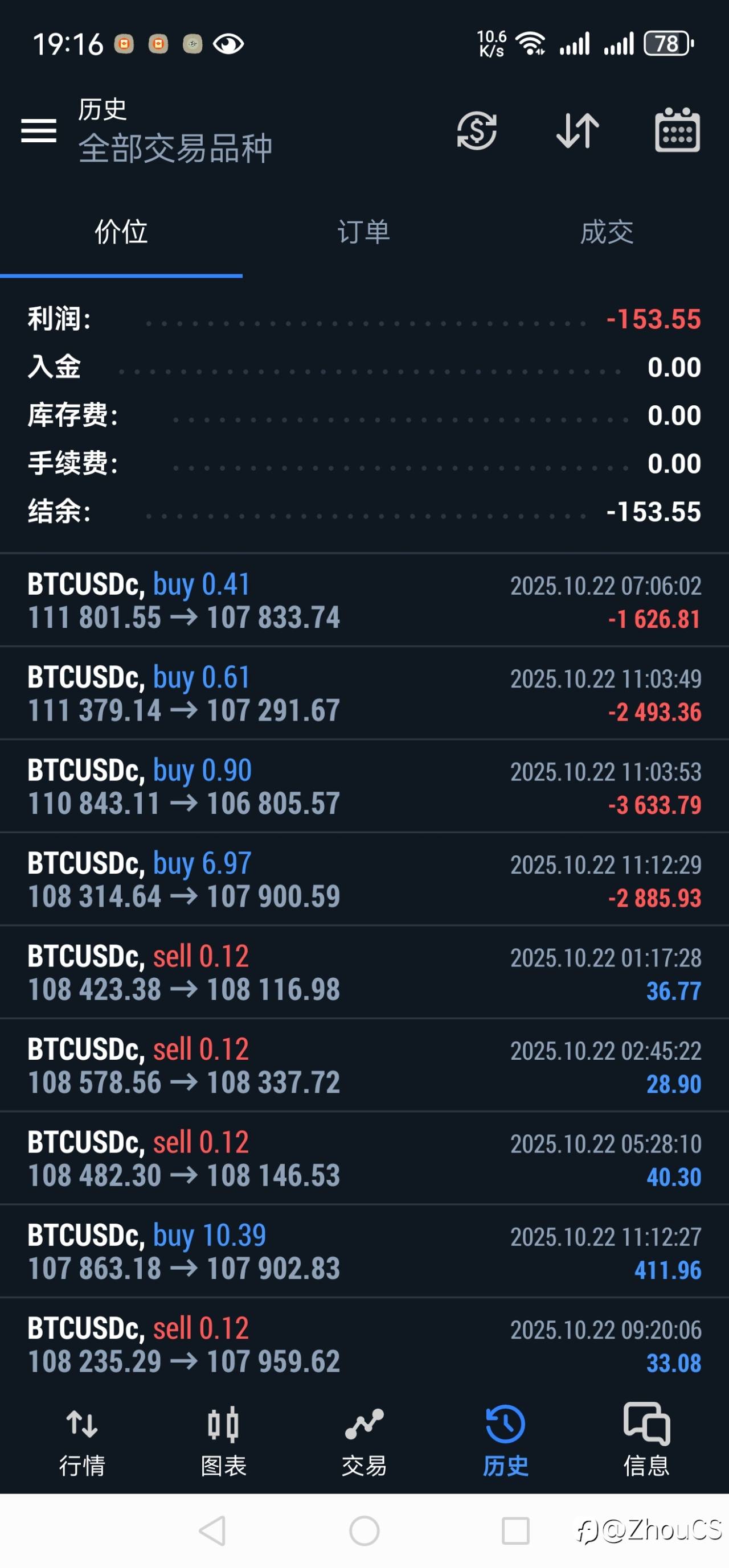Open the sell trade with 40.30 profit
This screenshot has width=729, height=1568.
(x=364, y=1158)
